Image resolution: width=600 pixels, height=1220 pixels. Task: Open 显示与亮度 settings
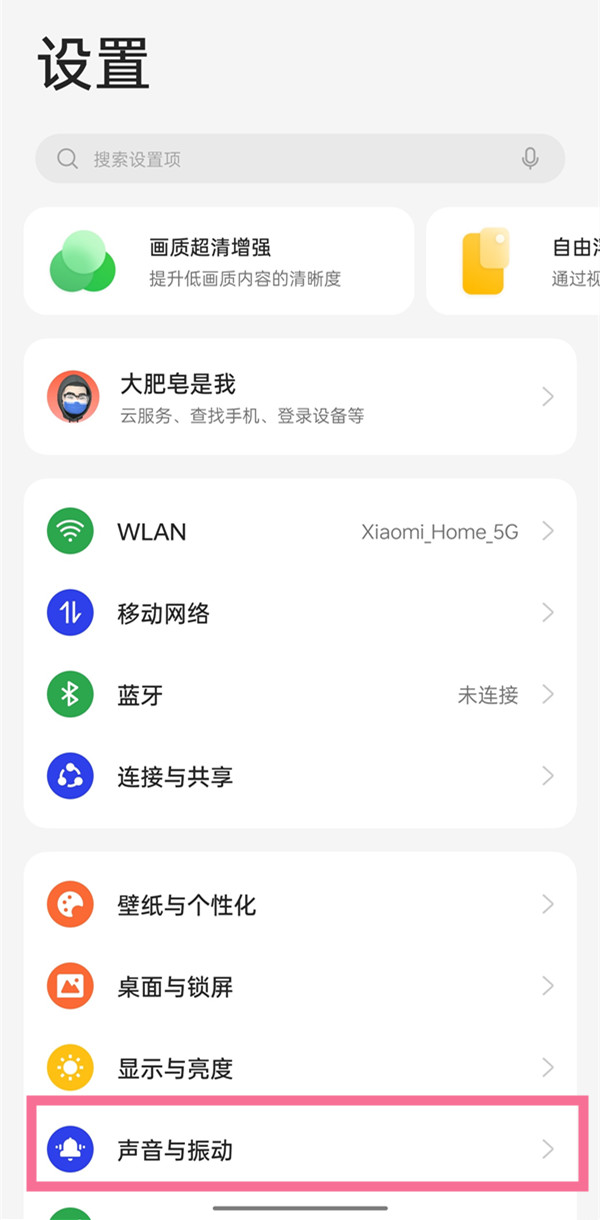pos(300,1068)
